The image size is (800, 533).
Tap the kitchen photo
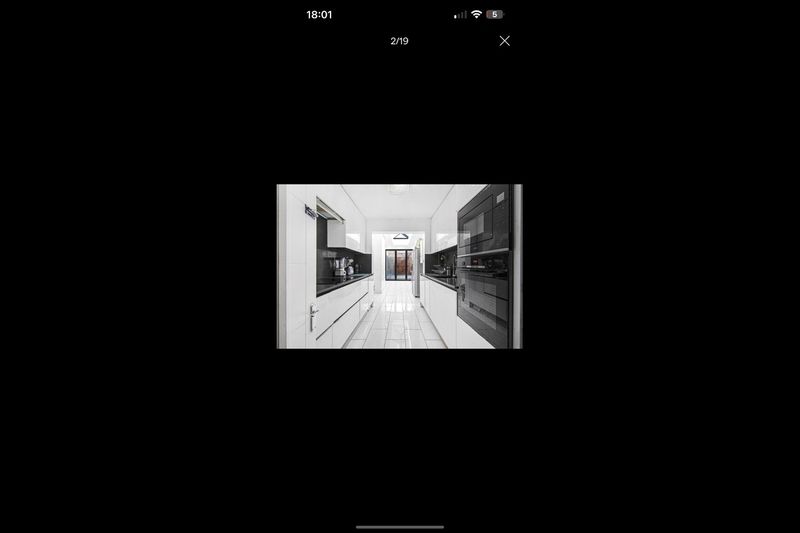click(399, 266)
